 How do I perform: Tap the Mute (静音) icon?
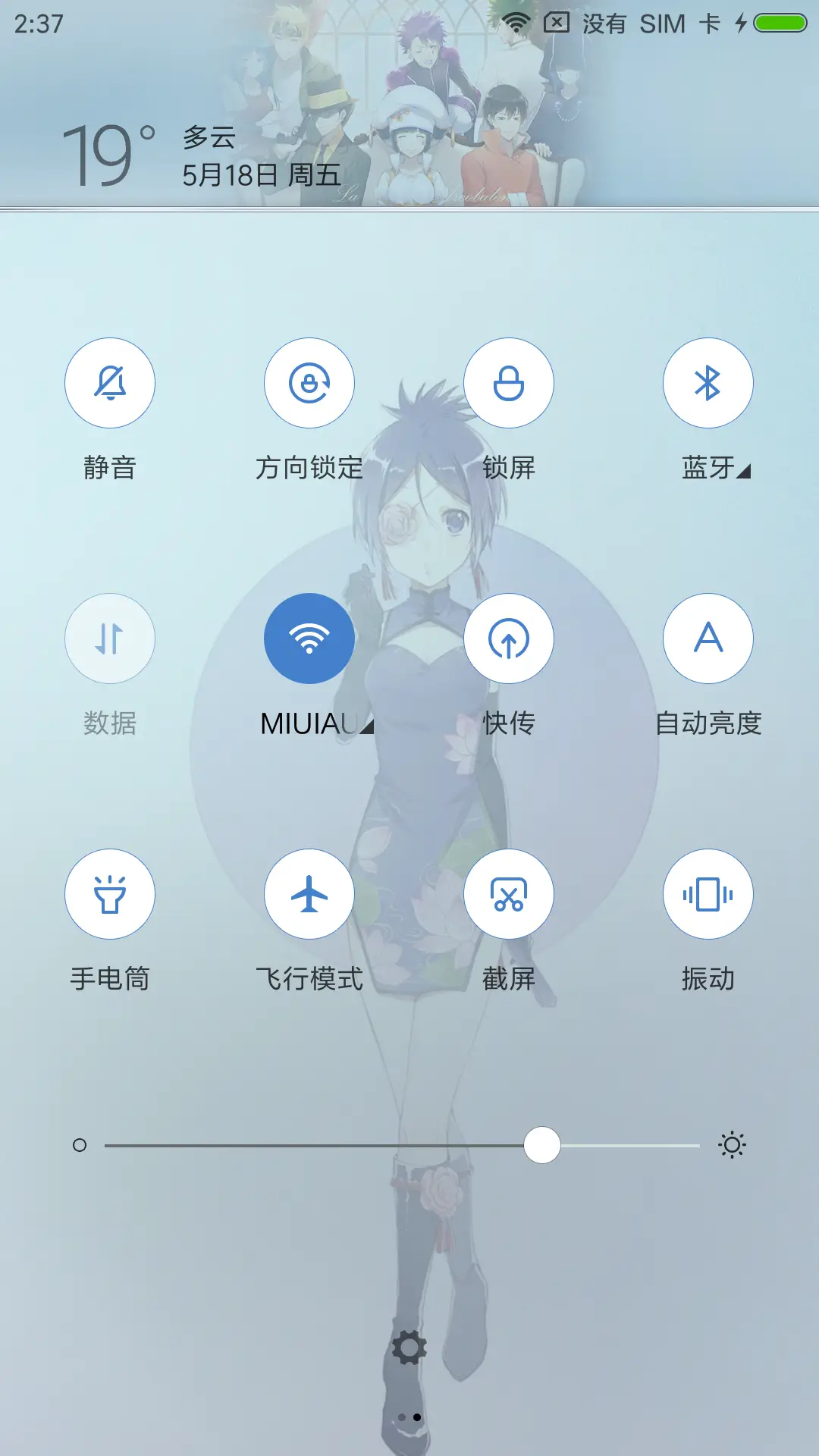tap(110, 383)
